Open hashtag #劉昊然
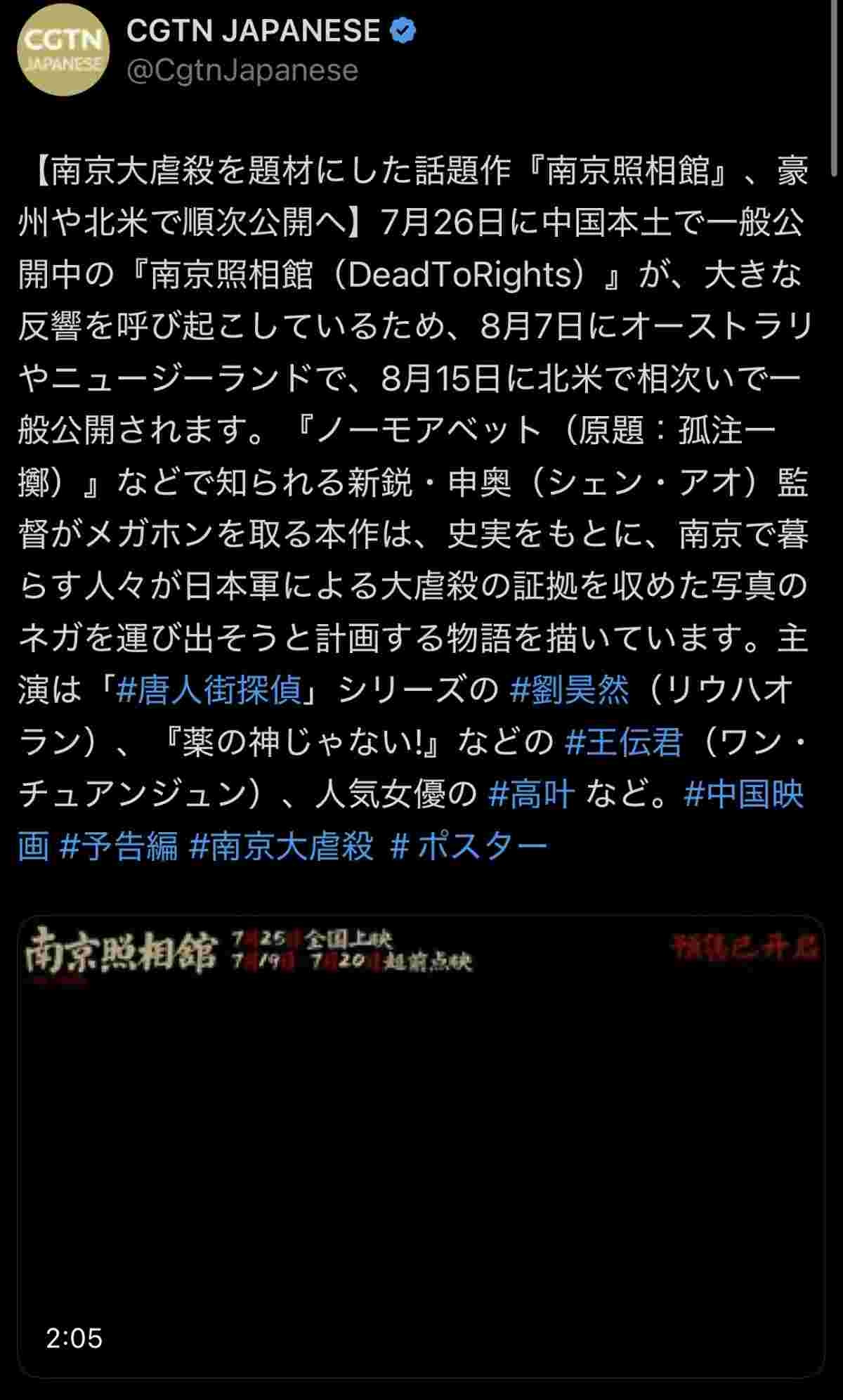 570,690
